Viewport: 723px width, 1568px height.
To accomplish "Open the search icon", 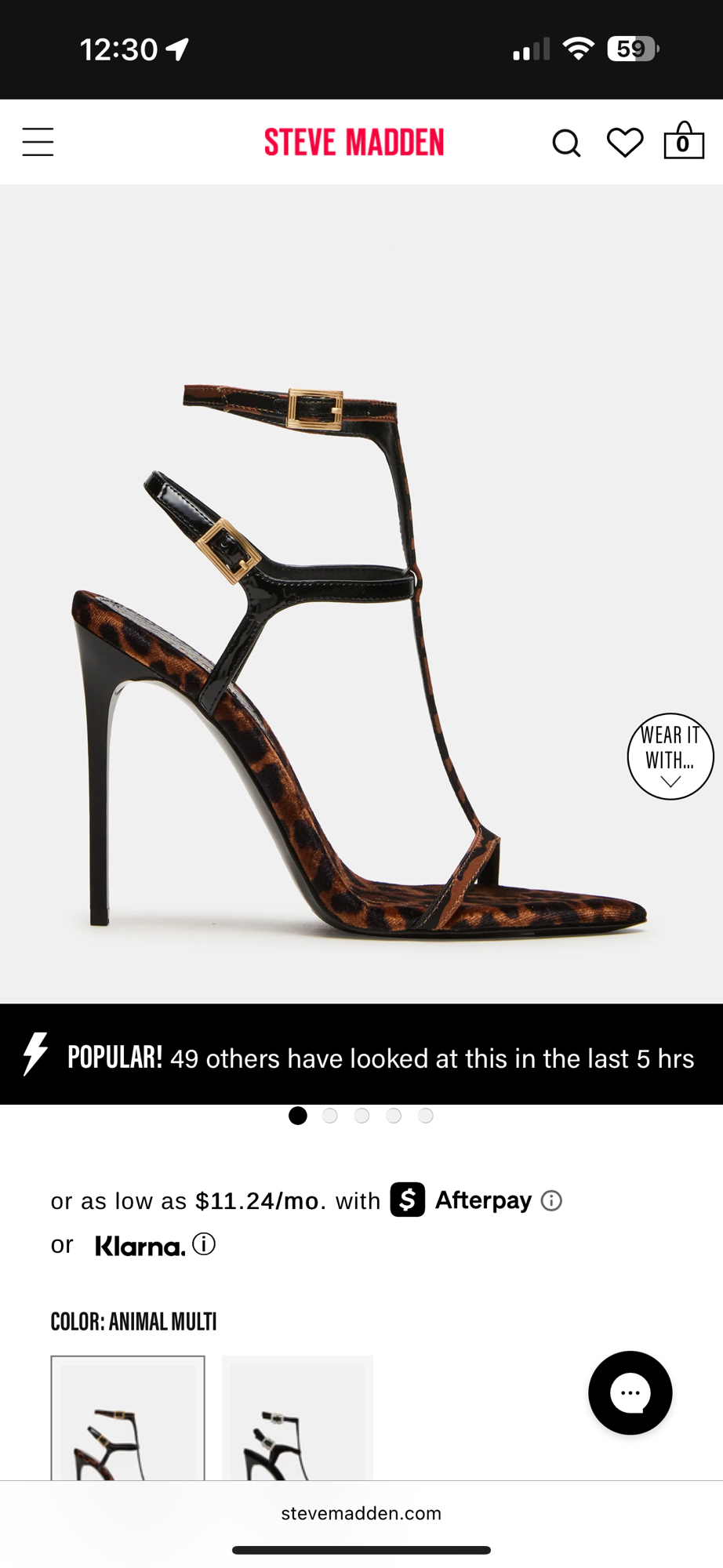I will [x=566, y=143].
